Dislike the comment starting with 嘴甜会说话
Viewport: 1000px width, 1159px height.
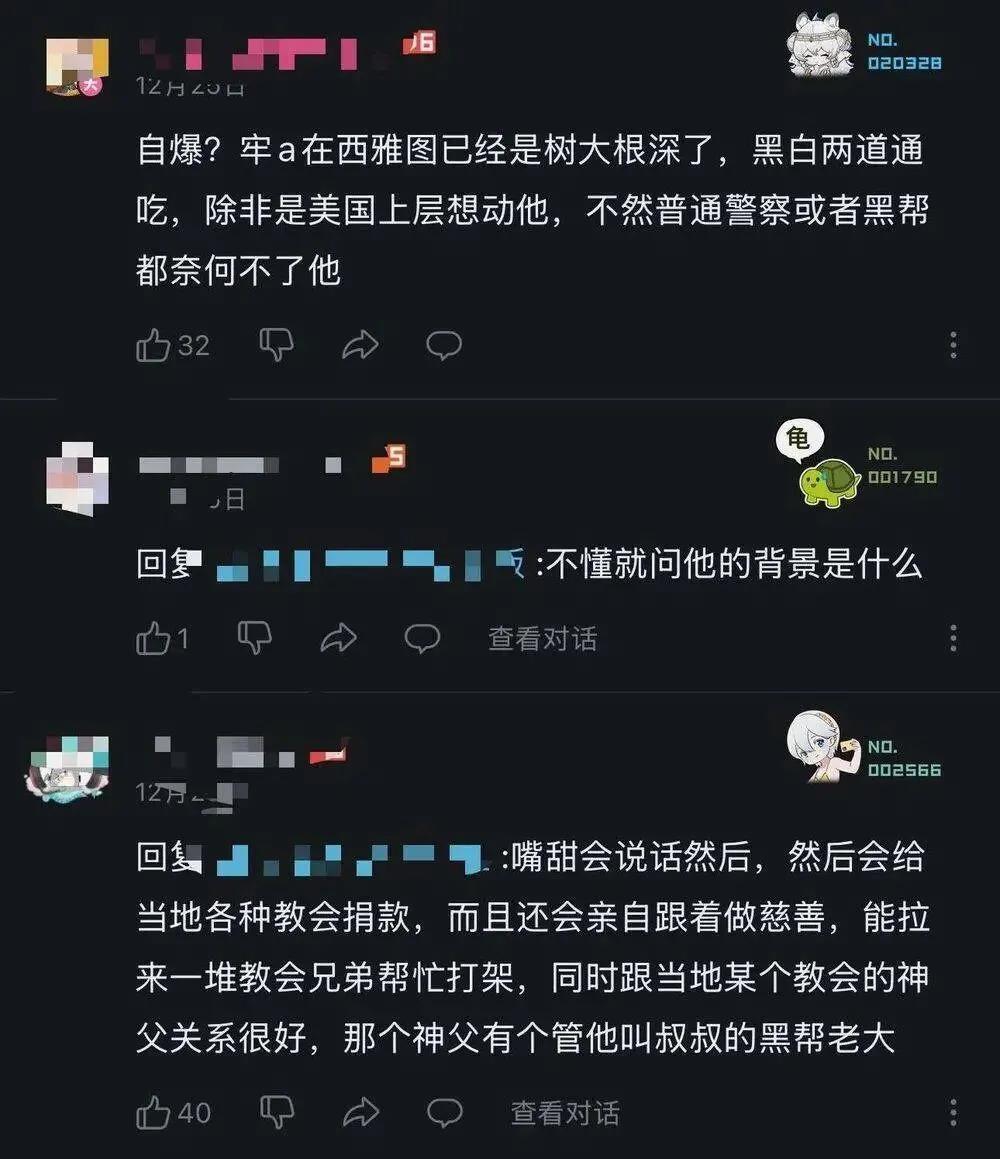(276, 1111)
